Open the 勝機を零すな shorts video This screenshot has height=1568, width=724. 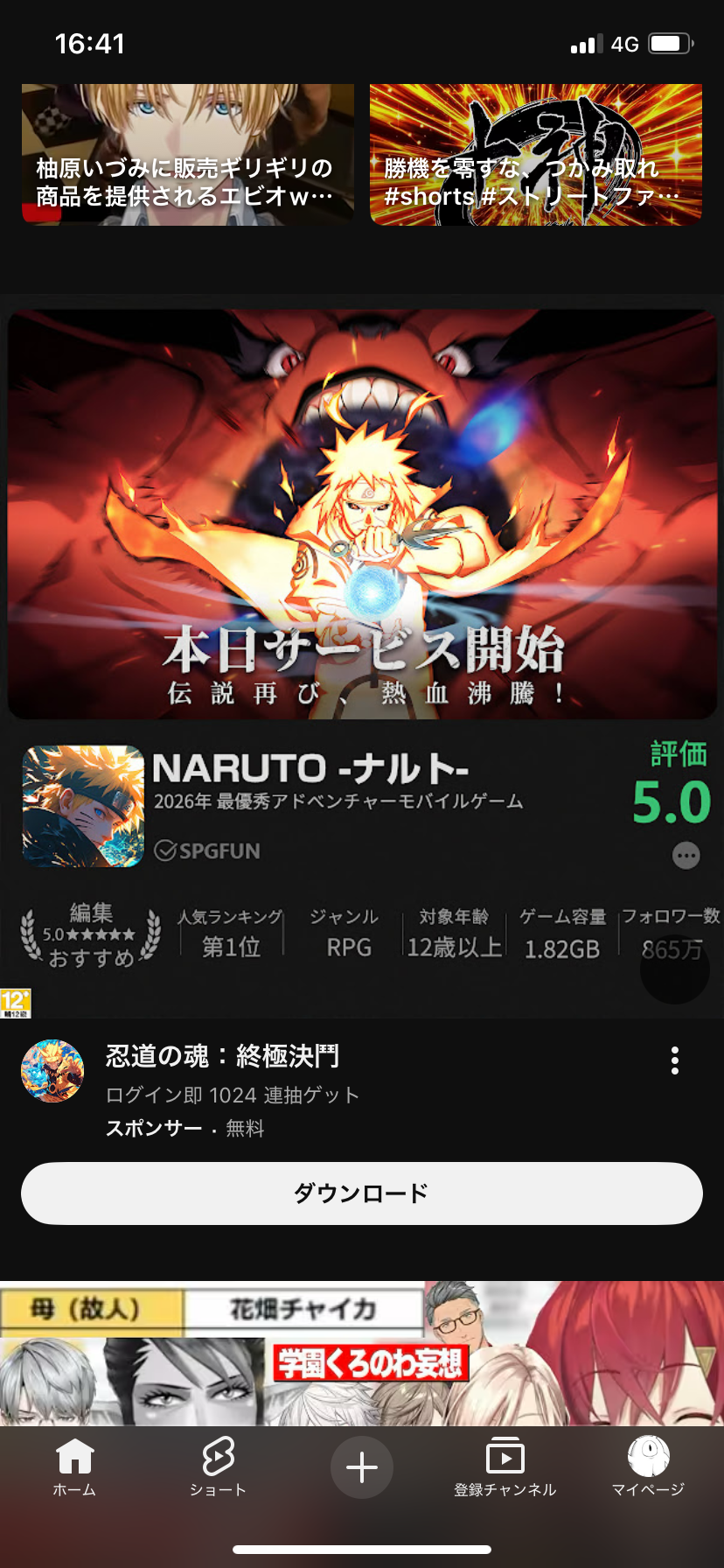[x=535, y=154]
